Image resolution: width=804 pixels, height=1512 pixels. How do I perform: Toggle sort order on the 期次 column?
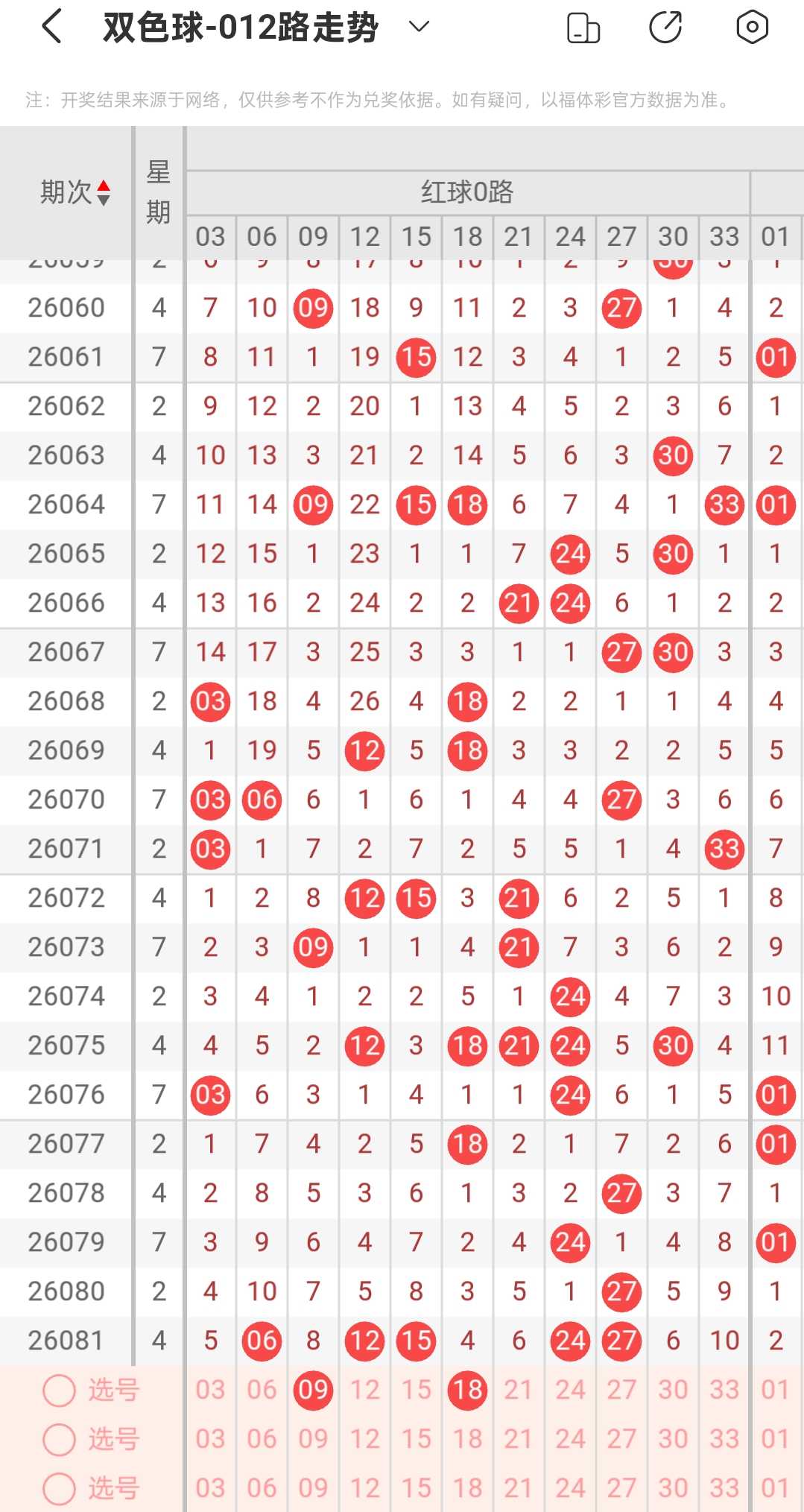75,193
